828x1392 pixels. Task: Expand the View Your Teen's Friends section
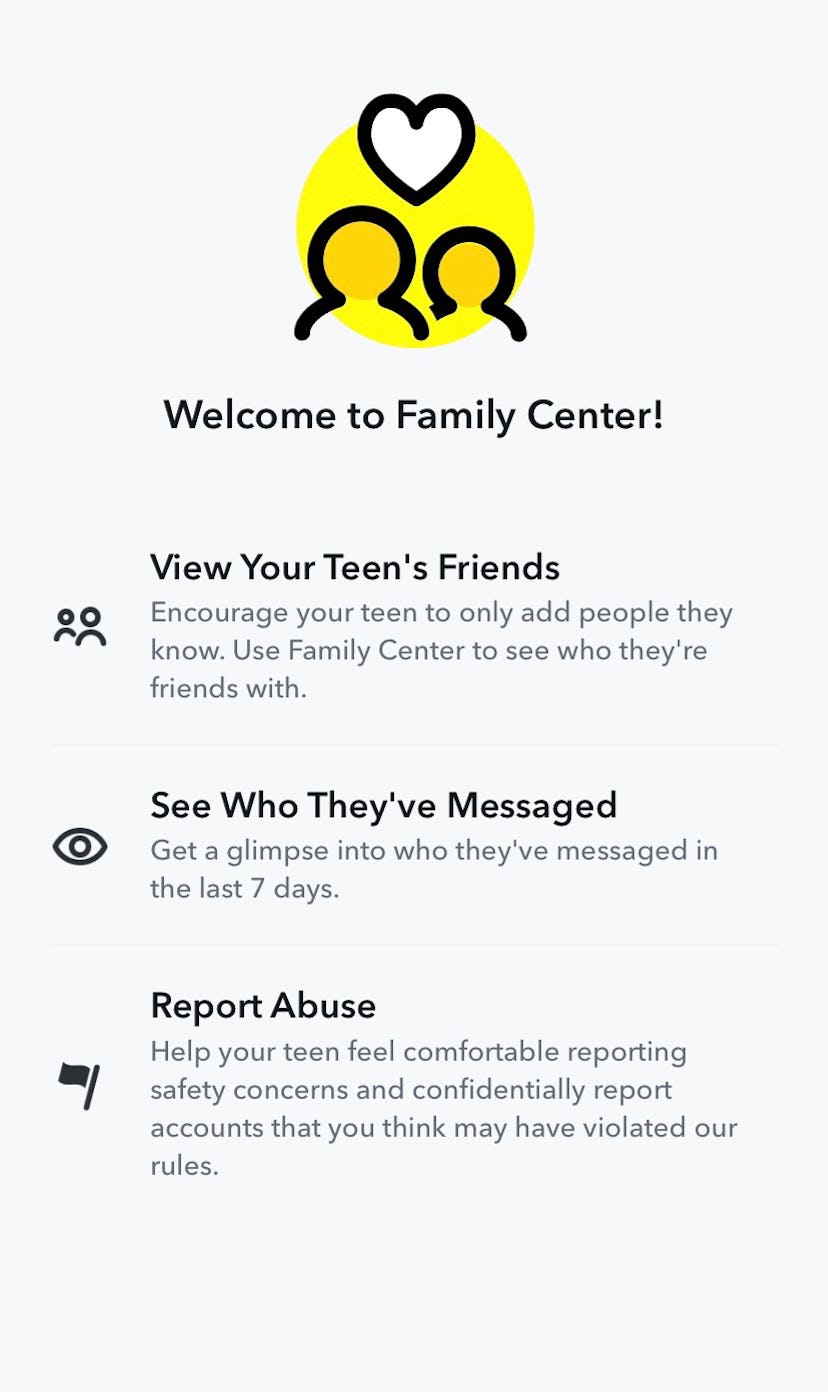[x=355, y=567]
